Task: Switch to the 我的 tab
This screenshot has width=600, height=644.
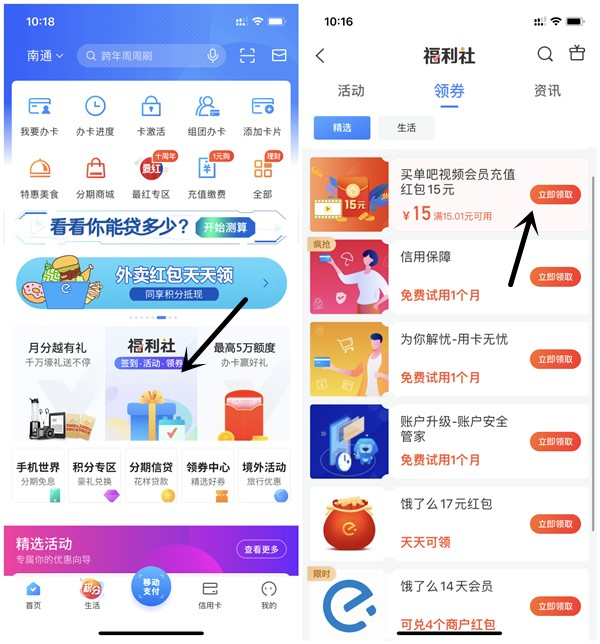Action: tap(268, 594)
